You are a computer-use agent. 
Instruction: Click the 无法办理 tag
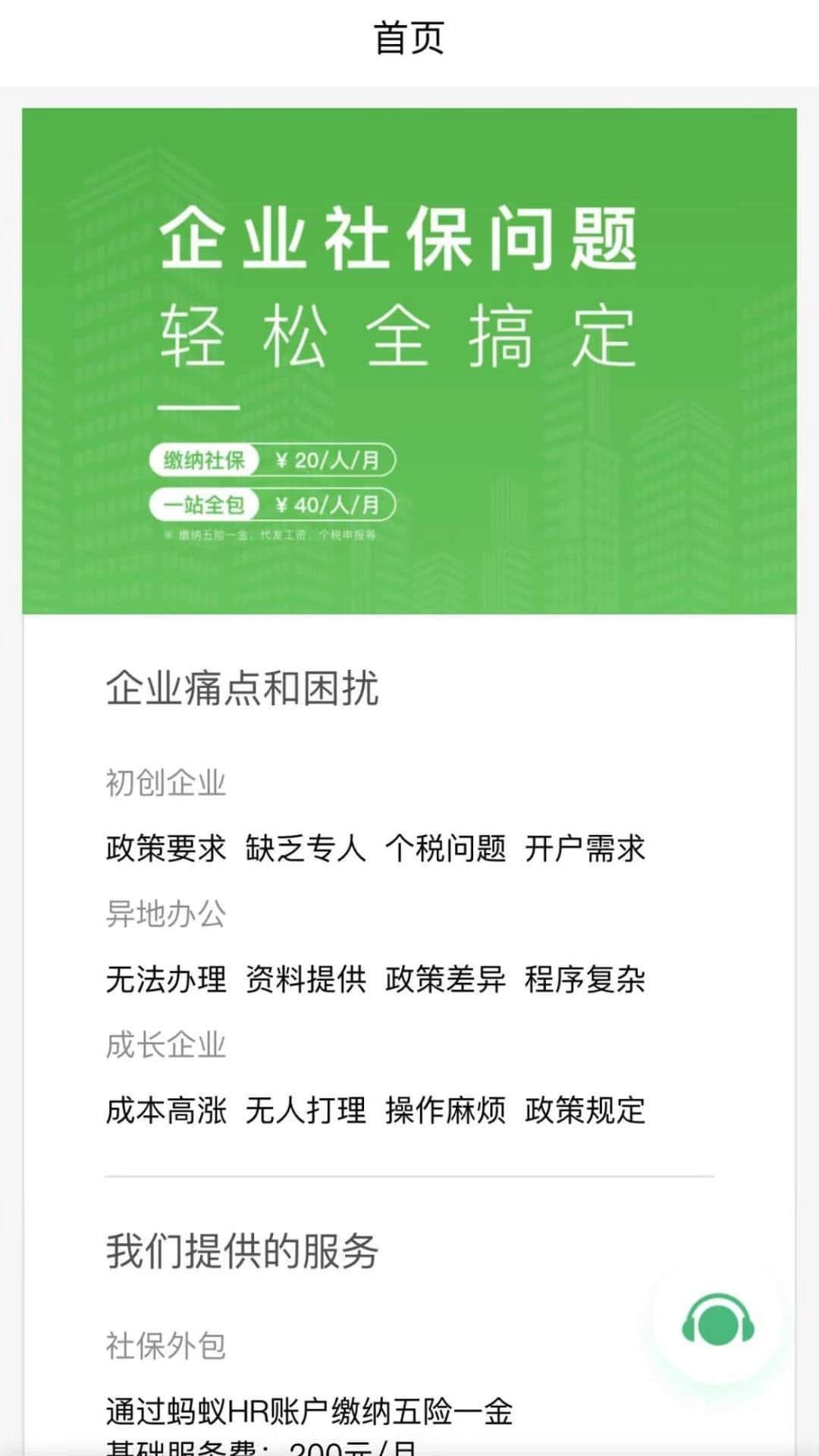[165, 981]
